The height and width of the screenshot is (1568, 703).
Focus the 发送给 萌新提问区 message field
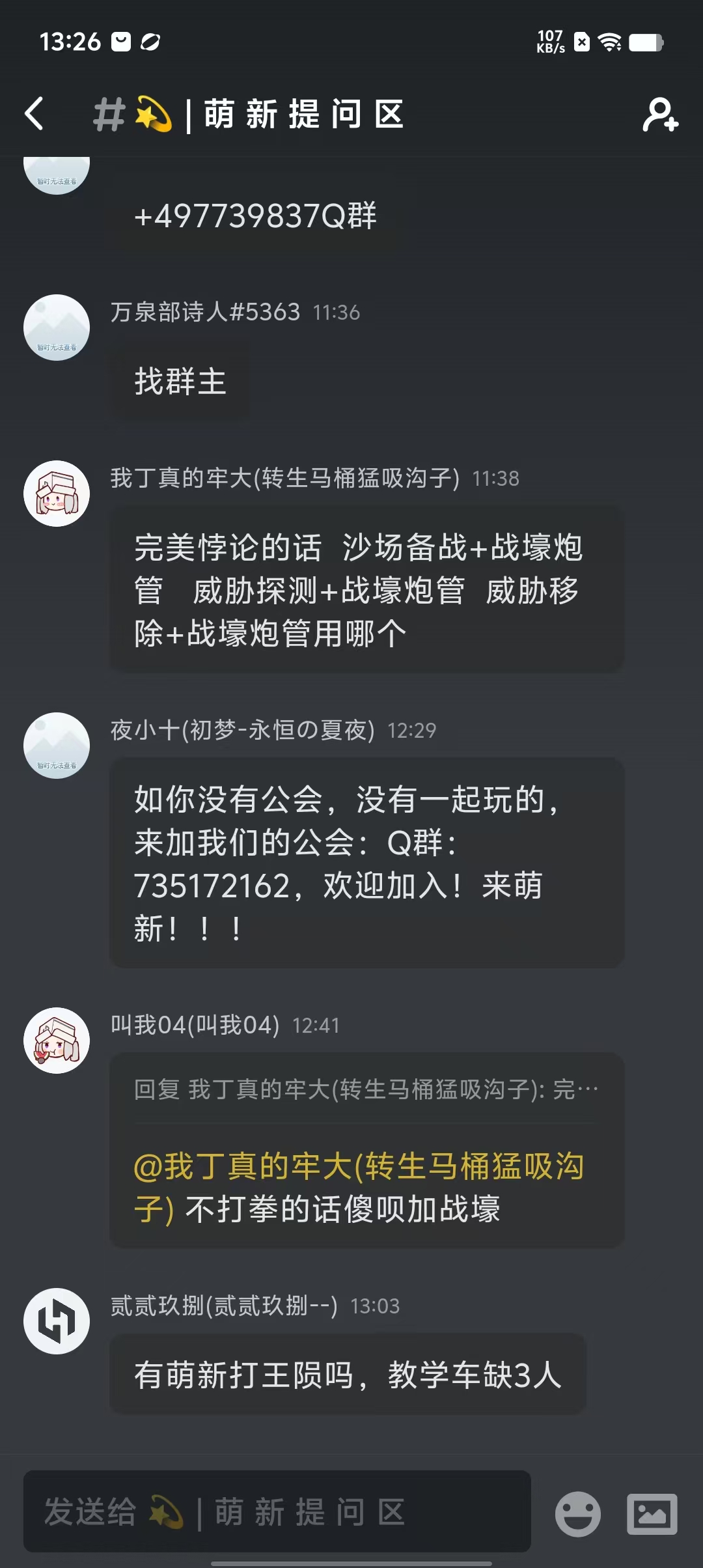pyautogui.click(x=277, y=1511)
